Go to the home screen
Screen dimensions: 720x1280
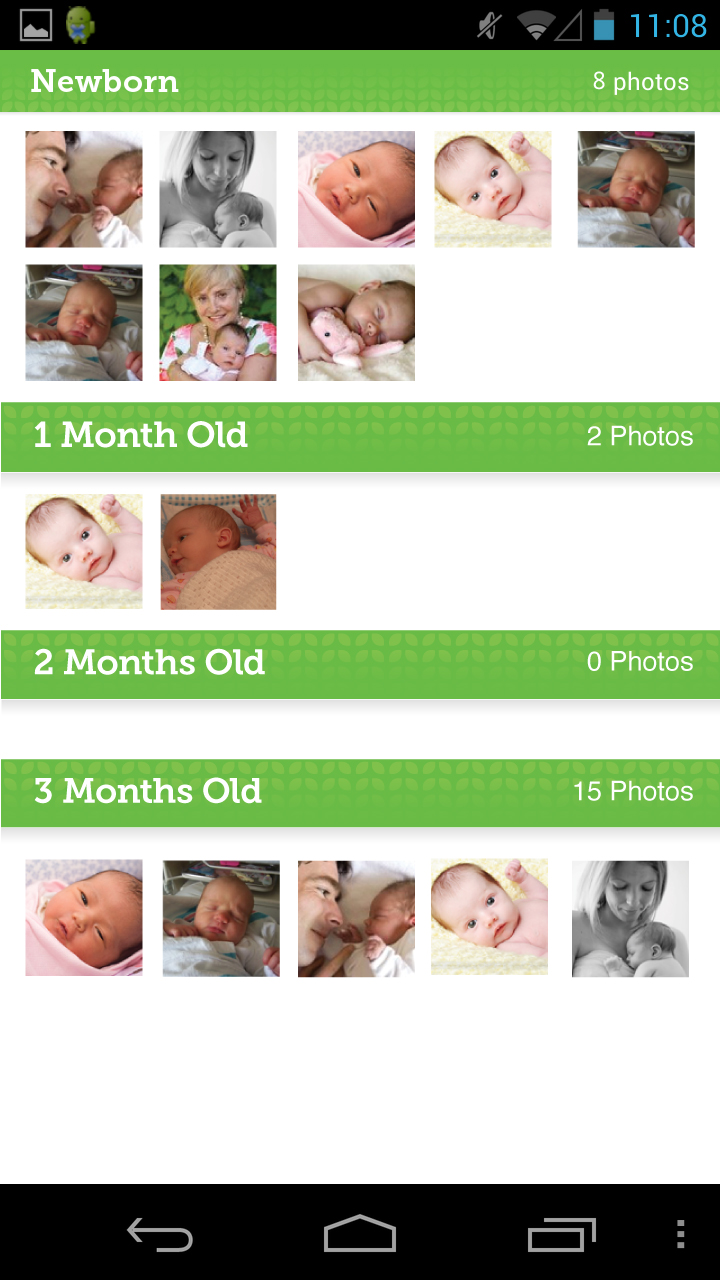point(360,1234)
